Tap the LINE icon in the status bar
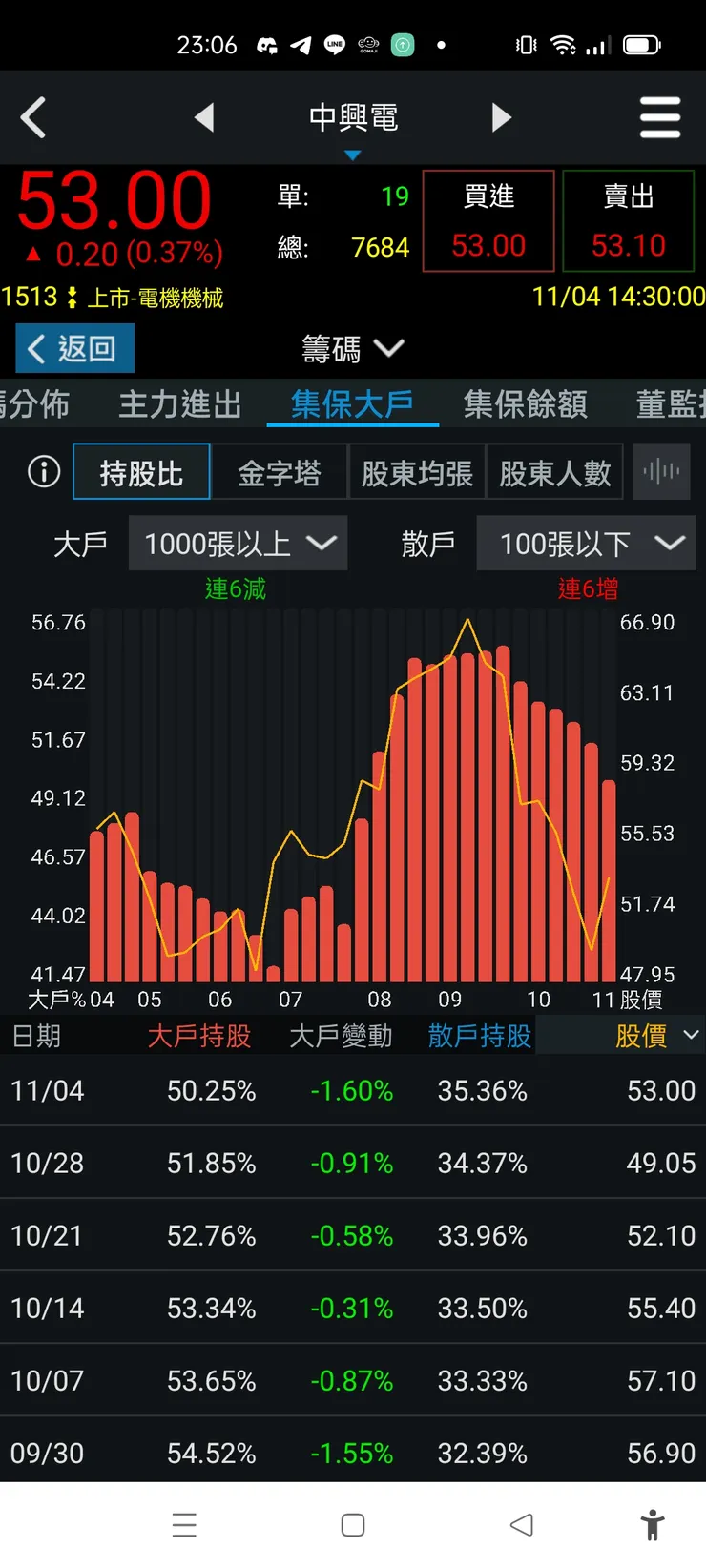The image size is (706, 1568). (x=334, y=44)
